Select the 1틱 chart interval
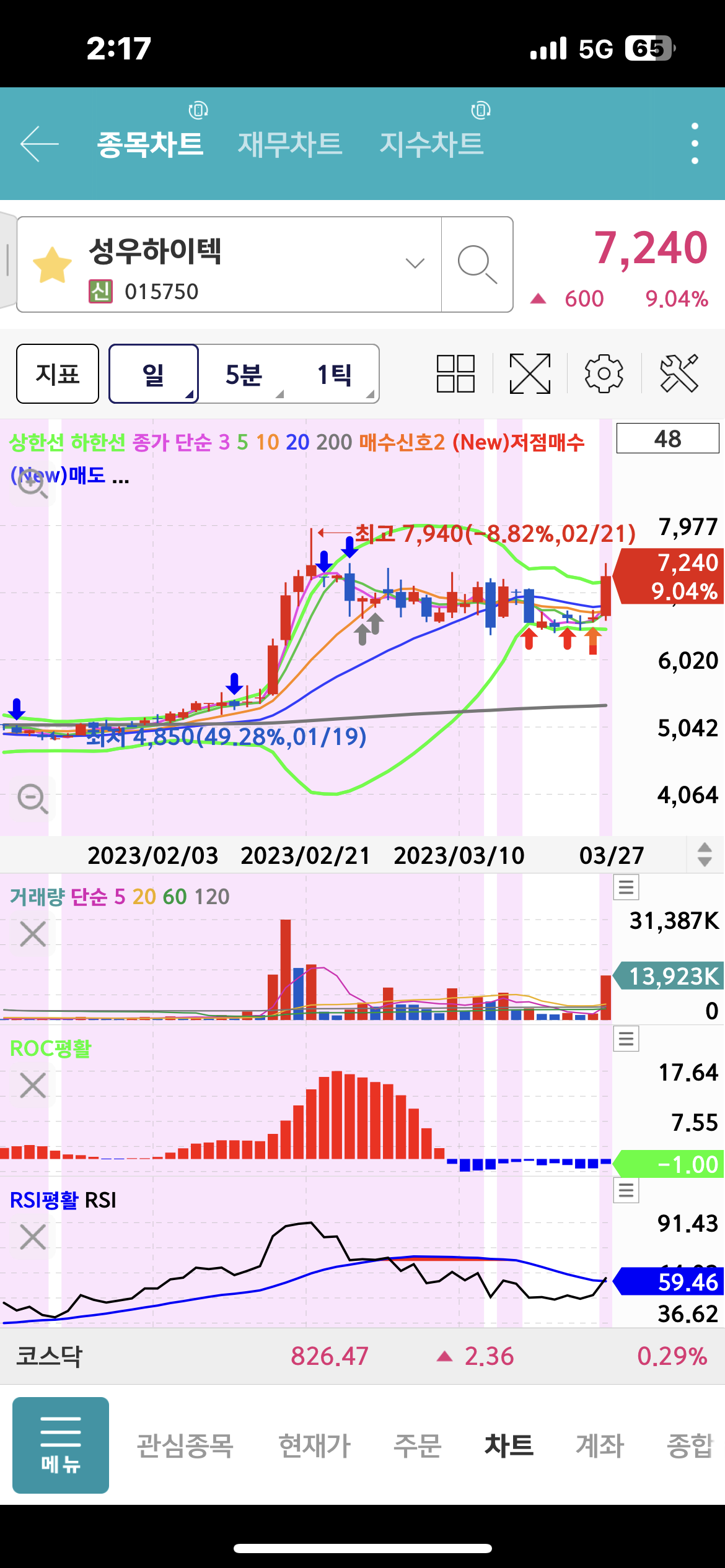The height and width of the screenshot is (1568, 725). tap(335, 374)
